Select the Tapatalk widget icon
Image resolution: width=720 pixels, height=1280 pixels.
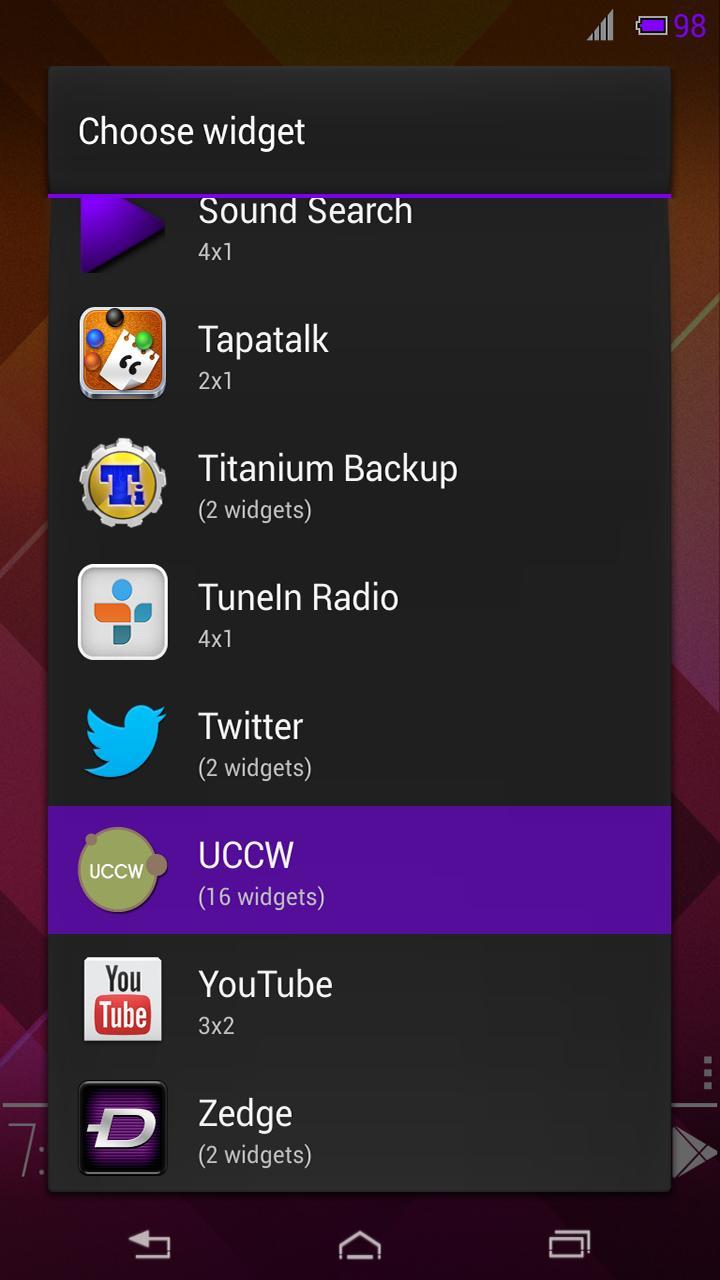click(121, 353)
